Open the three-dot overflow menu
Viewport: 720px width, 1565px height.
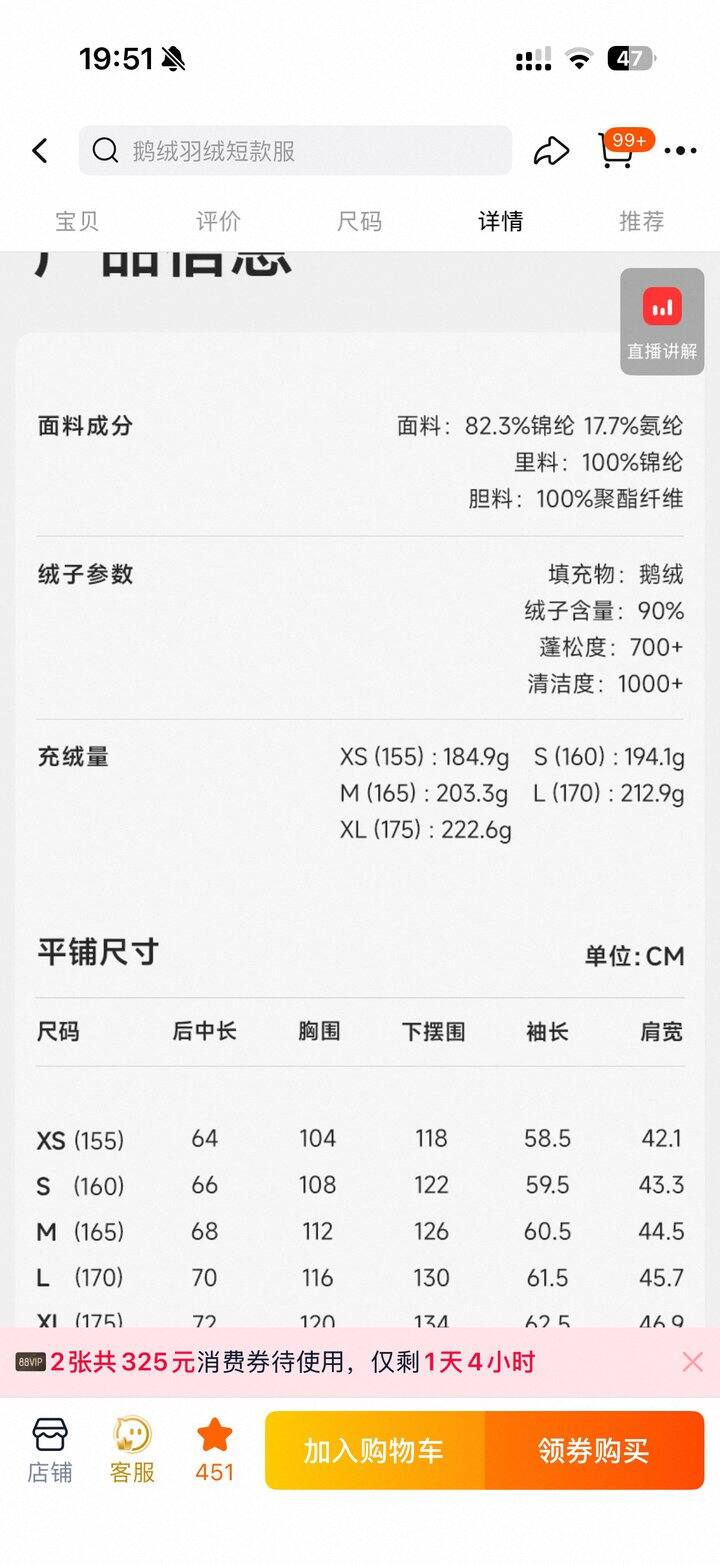680,151
